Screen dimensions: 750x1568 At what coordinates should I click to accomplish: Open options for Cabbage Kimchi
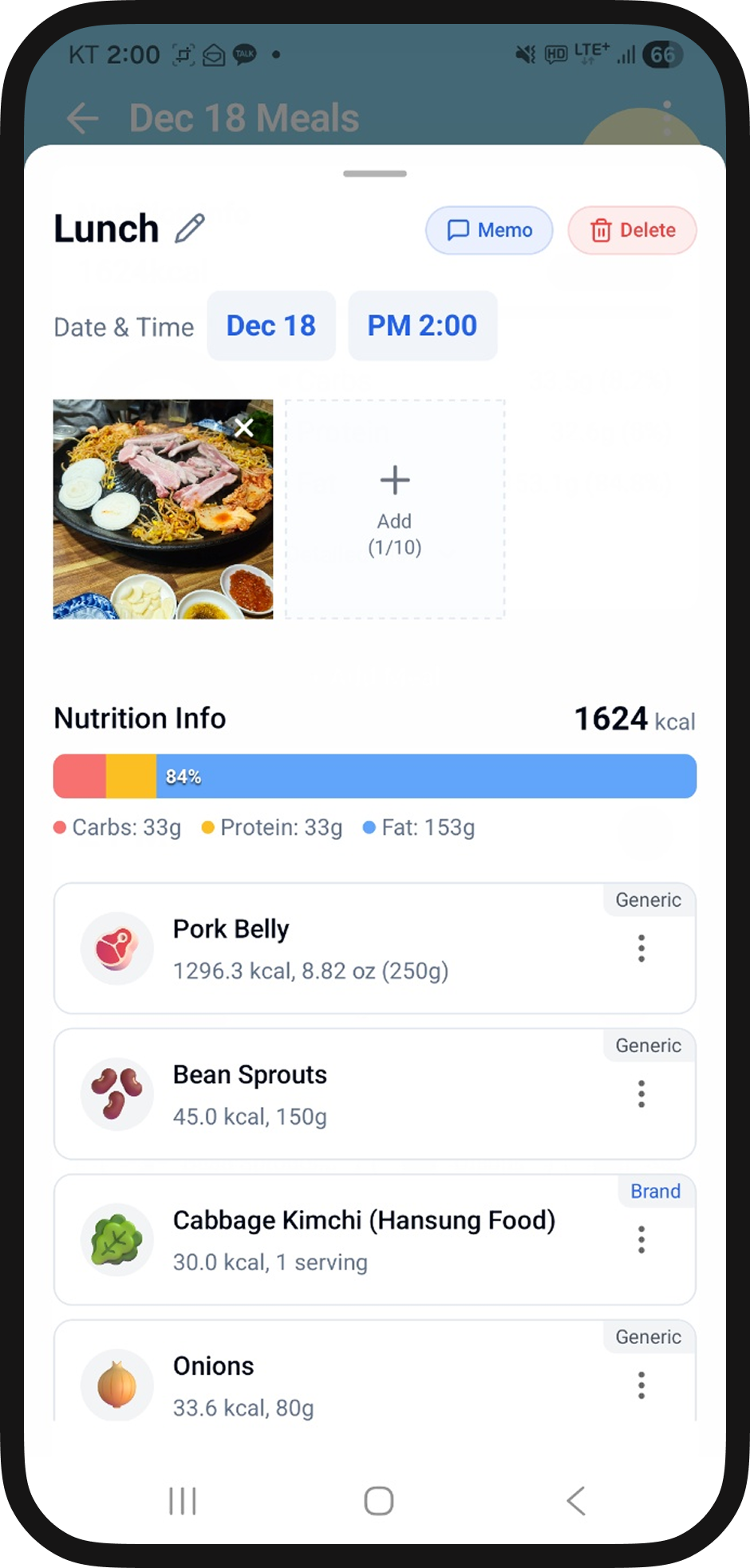(x=641, y=1240)
